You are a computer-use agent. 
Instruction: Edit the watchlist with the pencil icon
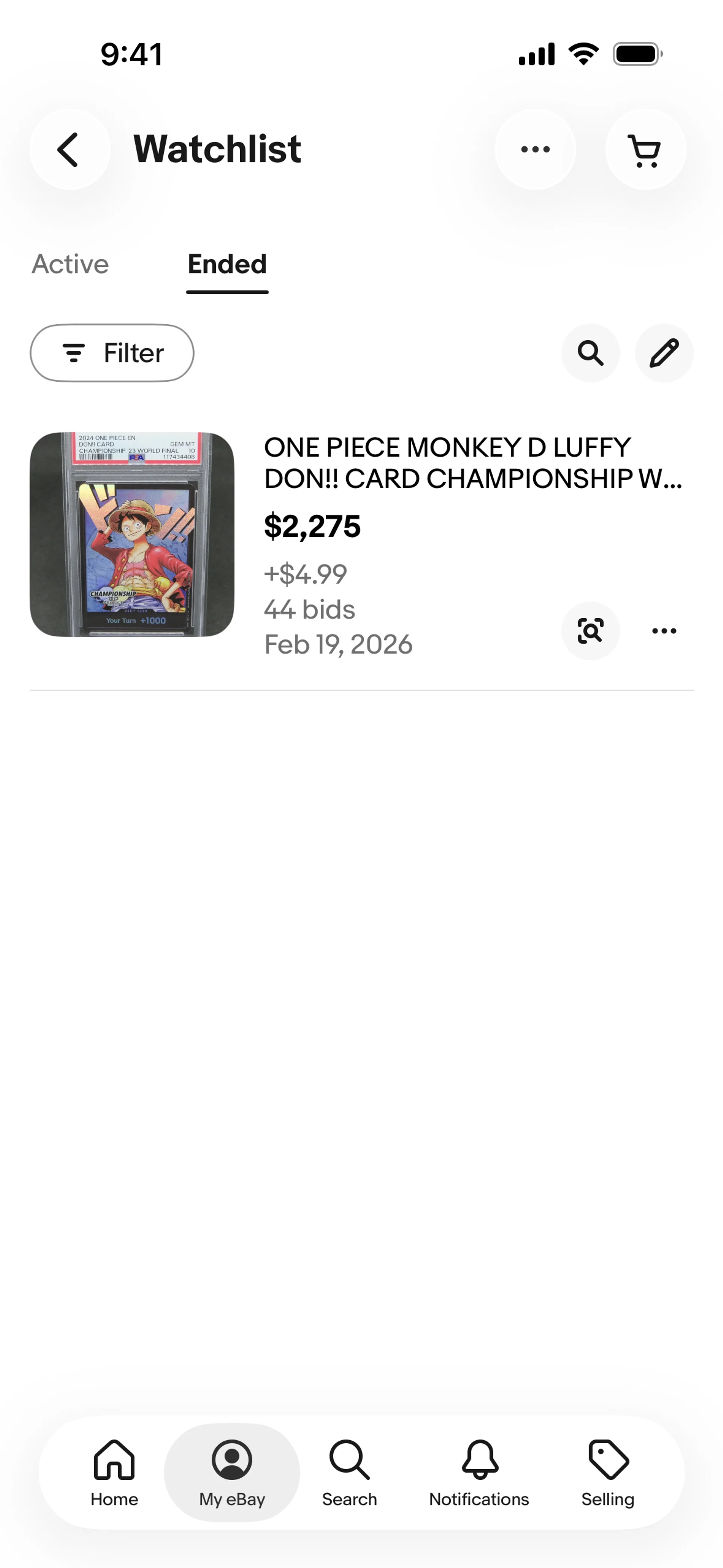coord(664,353)
